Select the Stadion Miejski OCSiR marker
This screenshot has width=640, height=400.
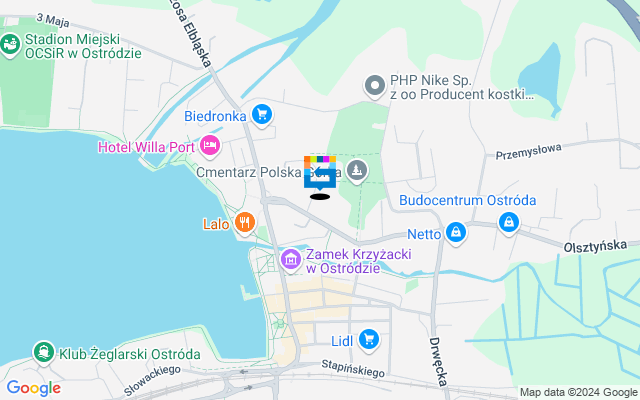pos(10,44)
